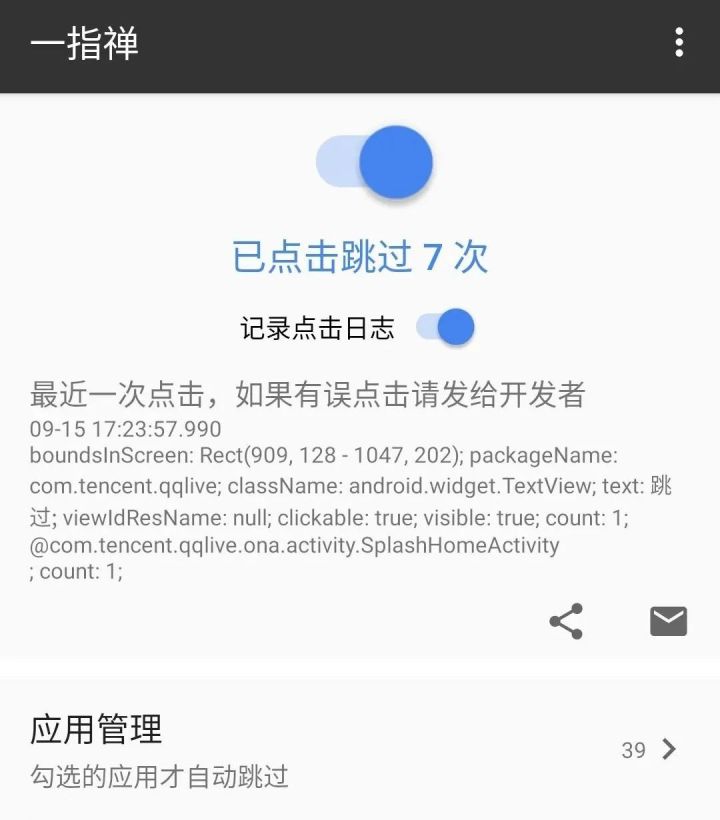
Task: Disable the 记录点击日志 toggle
Action: tap(446, 327)
